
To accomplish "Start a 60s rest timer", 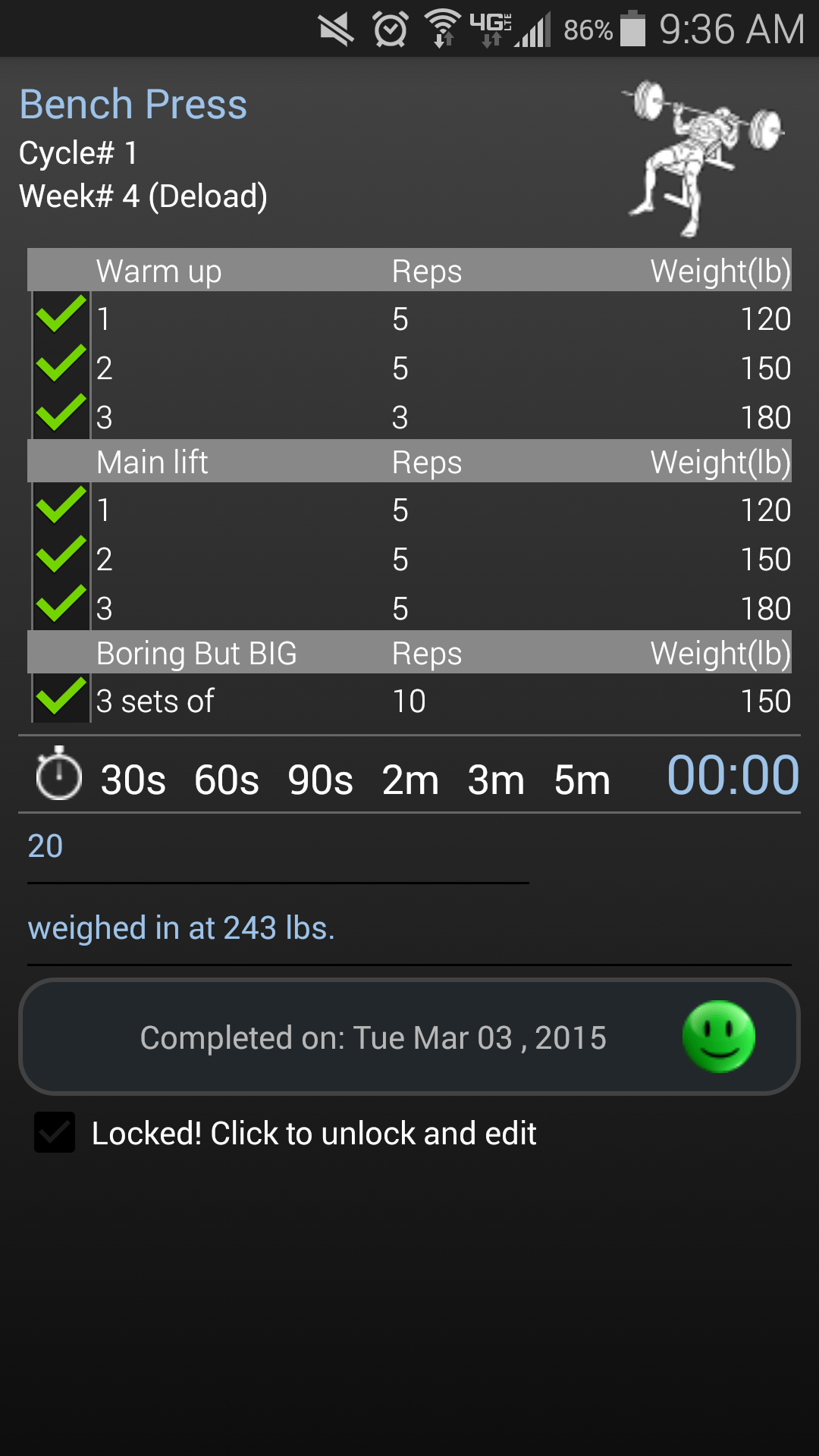I will (227, 780).
